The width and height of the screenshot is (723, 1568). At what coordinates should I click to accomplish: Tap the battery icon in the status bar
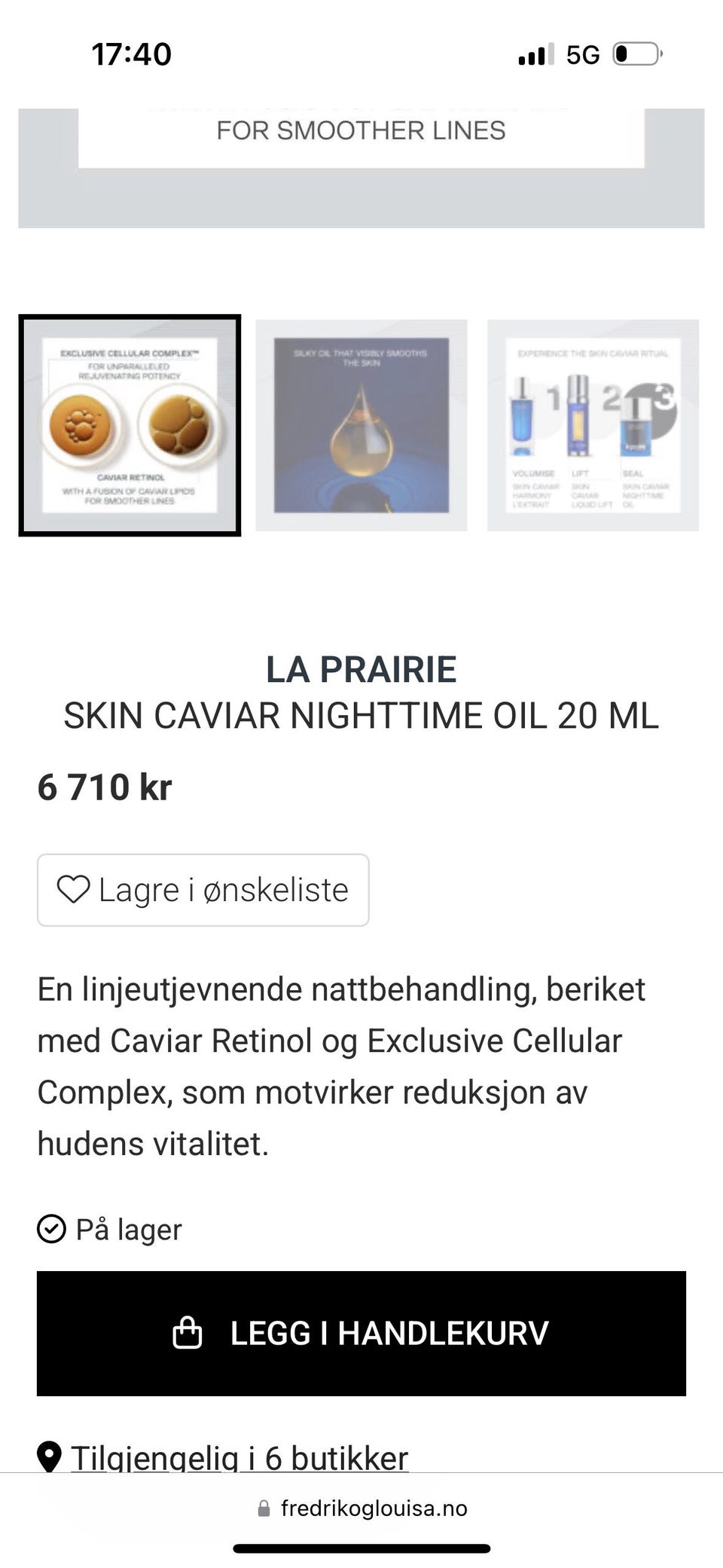(636, 53)
